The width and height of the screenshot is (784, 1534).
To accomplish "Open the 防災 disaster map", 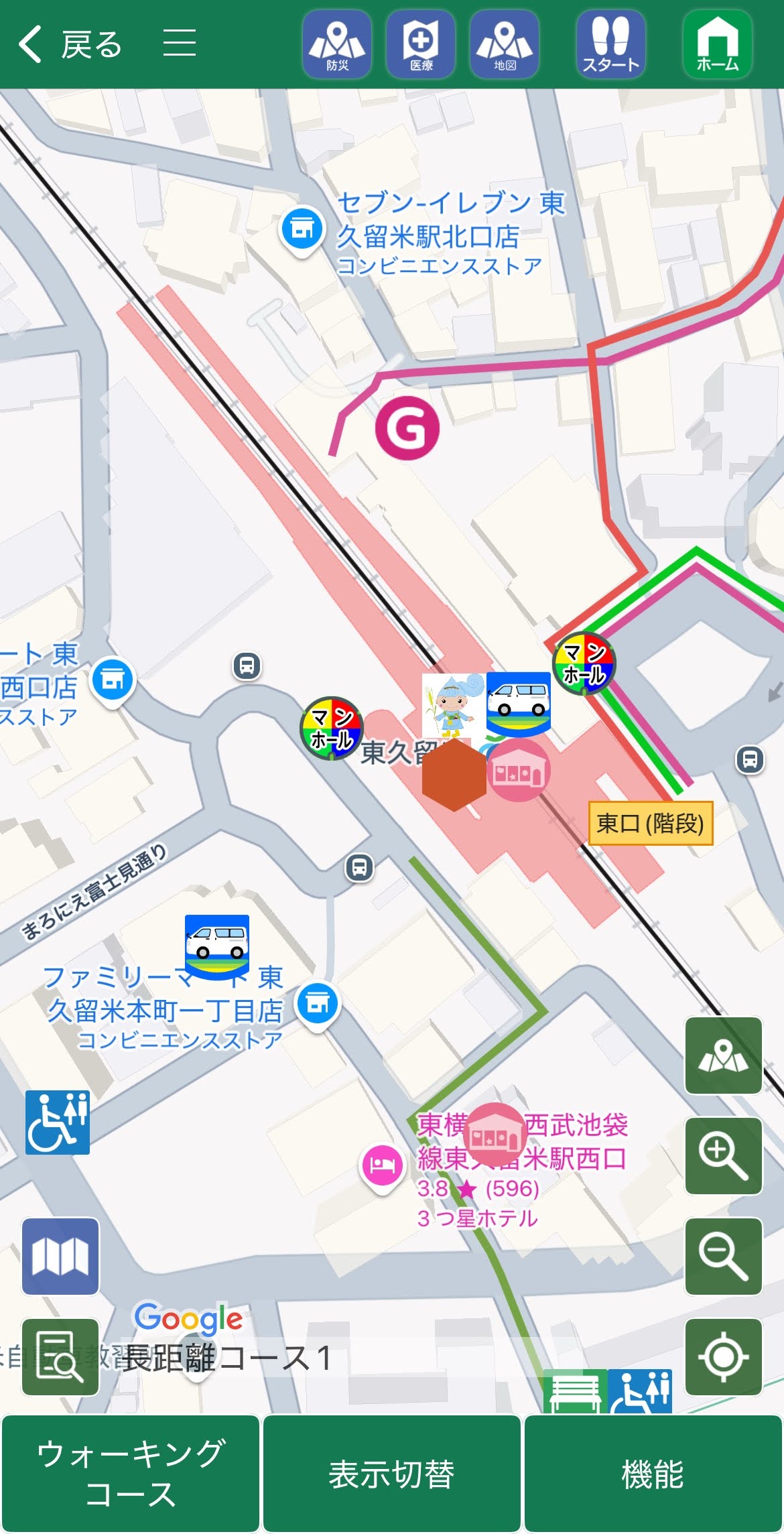I will (337, 44).
